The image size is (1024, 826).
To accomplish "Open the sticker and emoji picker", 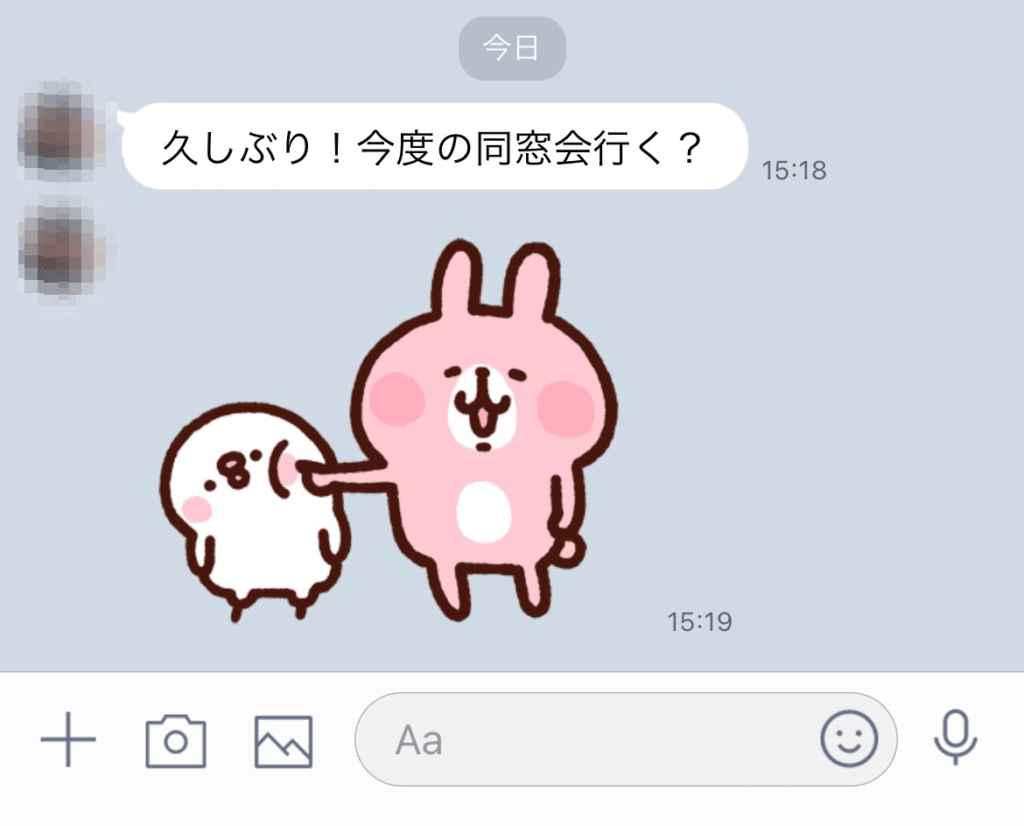I will tap(849, 739).
